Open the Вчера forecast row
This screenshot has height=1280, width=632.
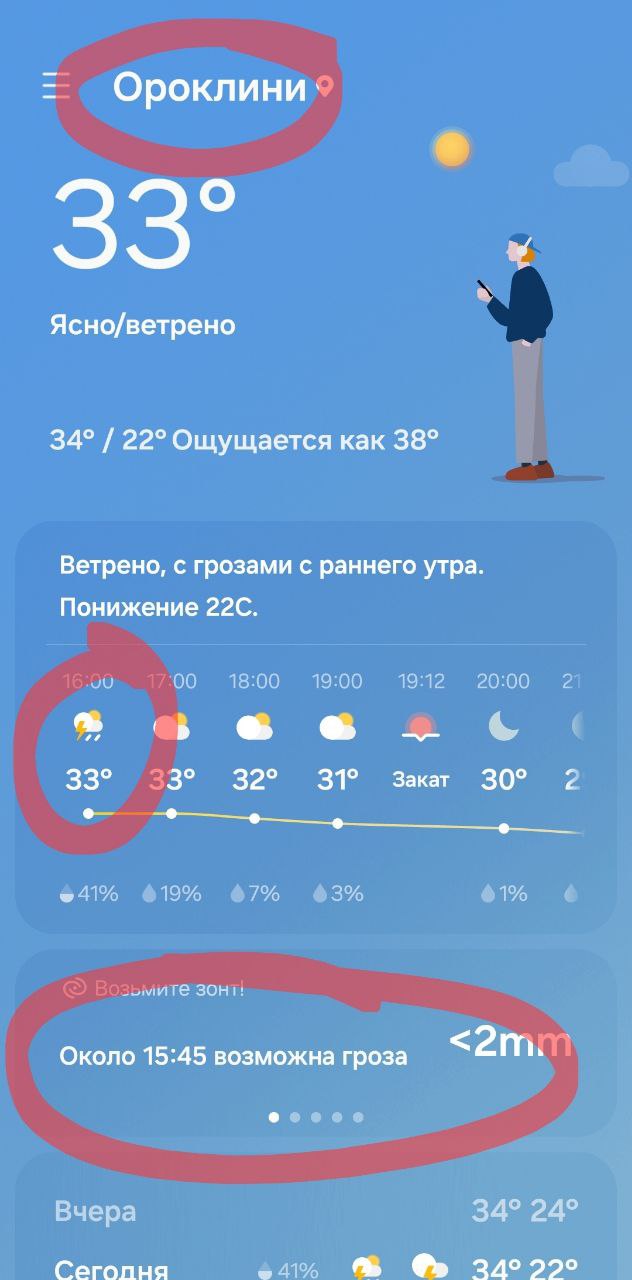(316, 1212)
